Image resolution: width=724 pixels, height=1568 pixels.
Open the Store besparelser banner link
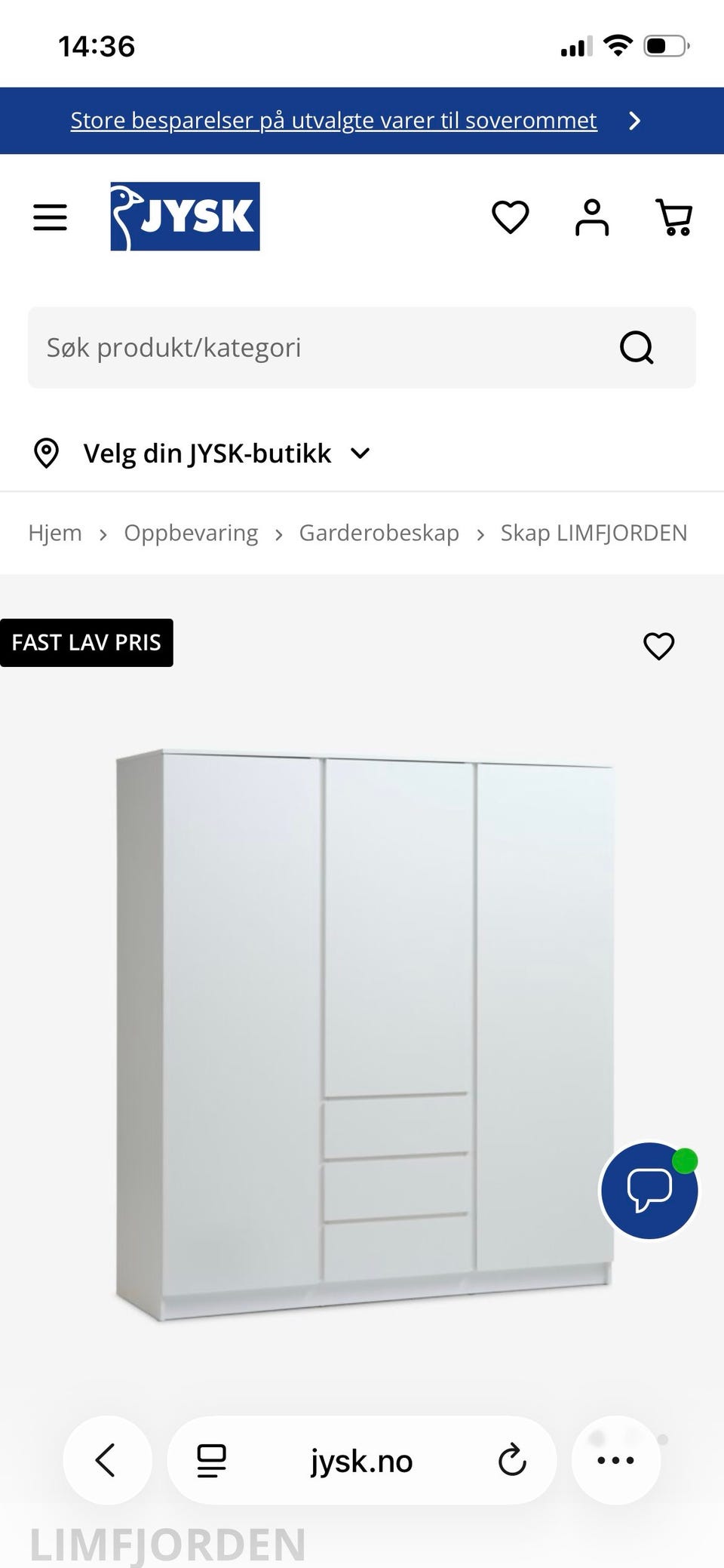point(333,121)
